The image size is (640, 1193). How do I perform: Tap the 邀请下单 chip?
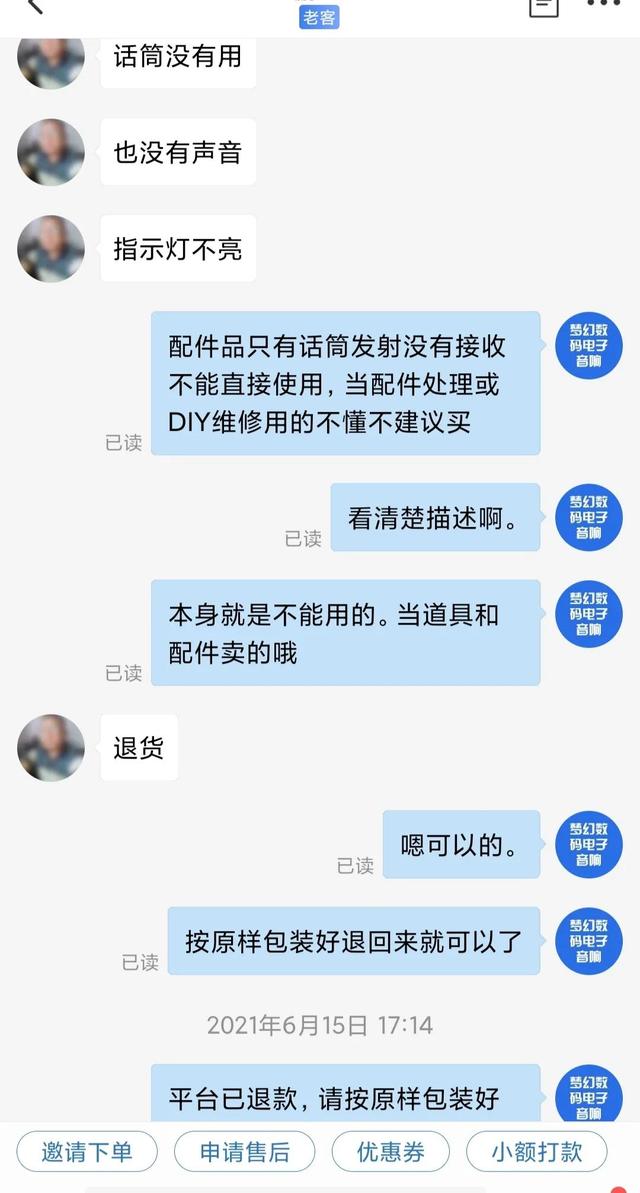[x=87, y=1151]
